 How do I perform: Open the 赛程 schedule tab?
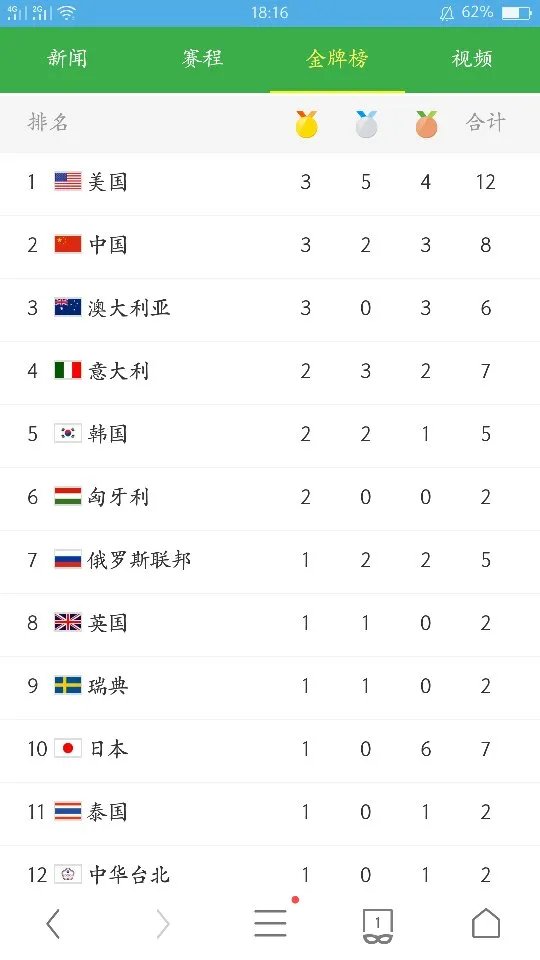coord(202,59)
